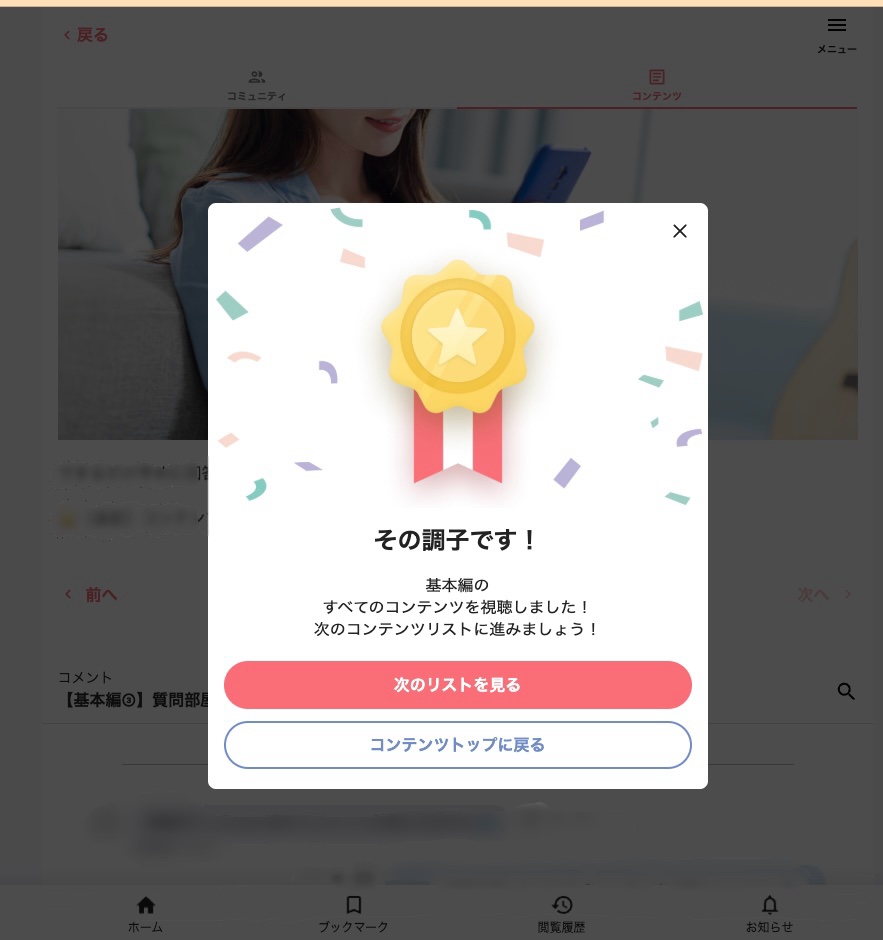Switch to the コンテンツ tab
This screenshot has height=940, width=883.
click(x=656, y=86)
